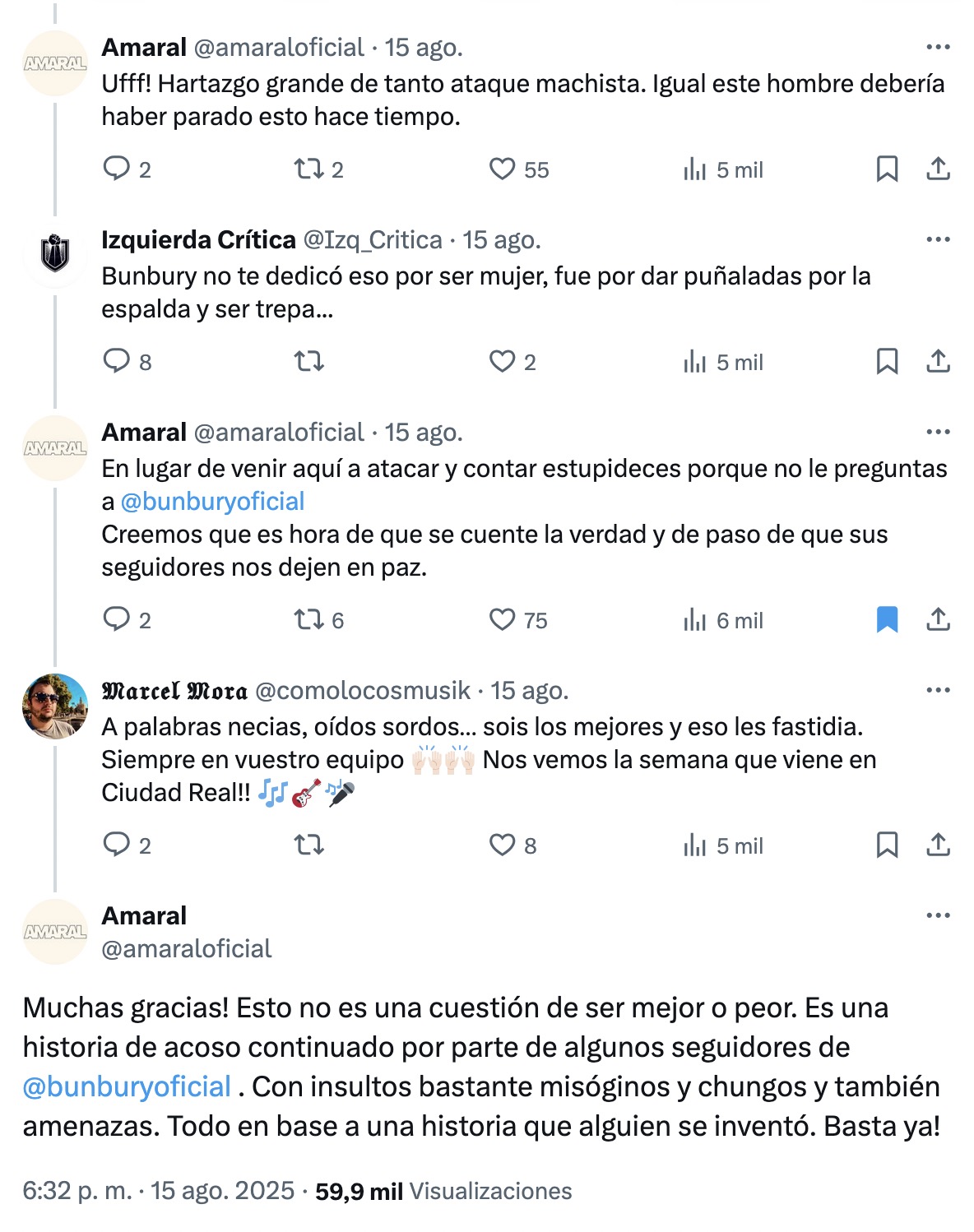Open overflow menu on Izquierda Crítica's tweet

click(938, 240)
